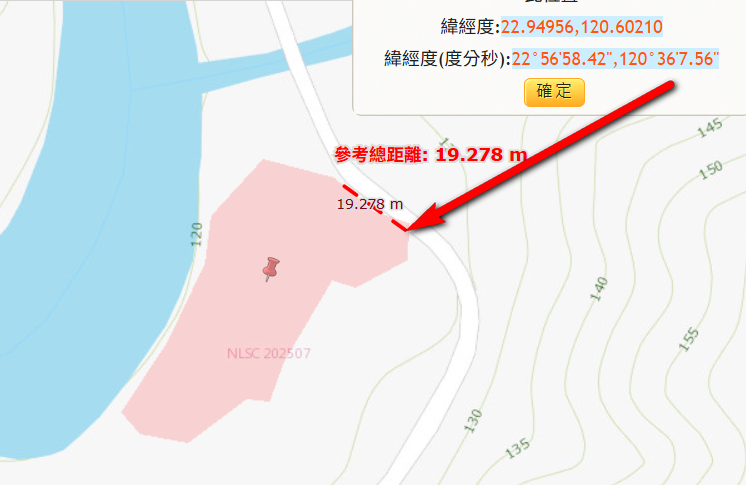Confirm the location with the 確定 button
This screenshot has height=485, width=746.
tap(554, 91)
